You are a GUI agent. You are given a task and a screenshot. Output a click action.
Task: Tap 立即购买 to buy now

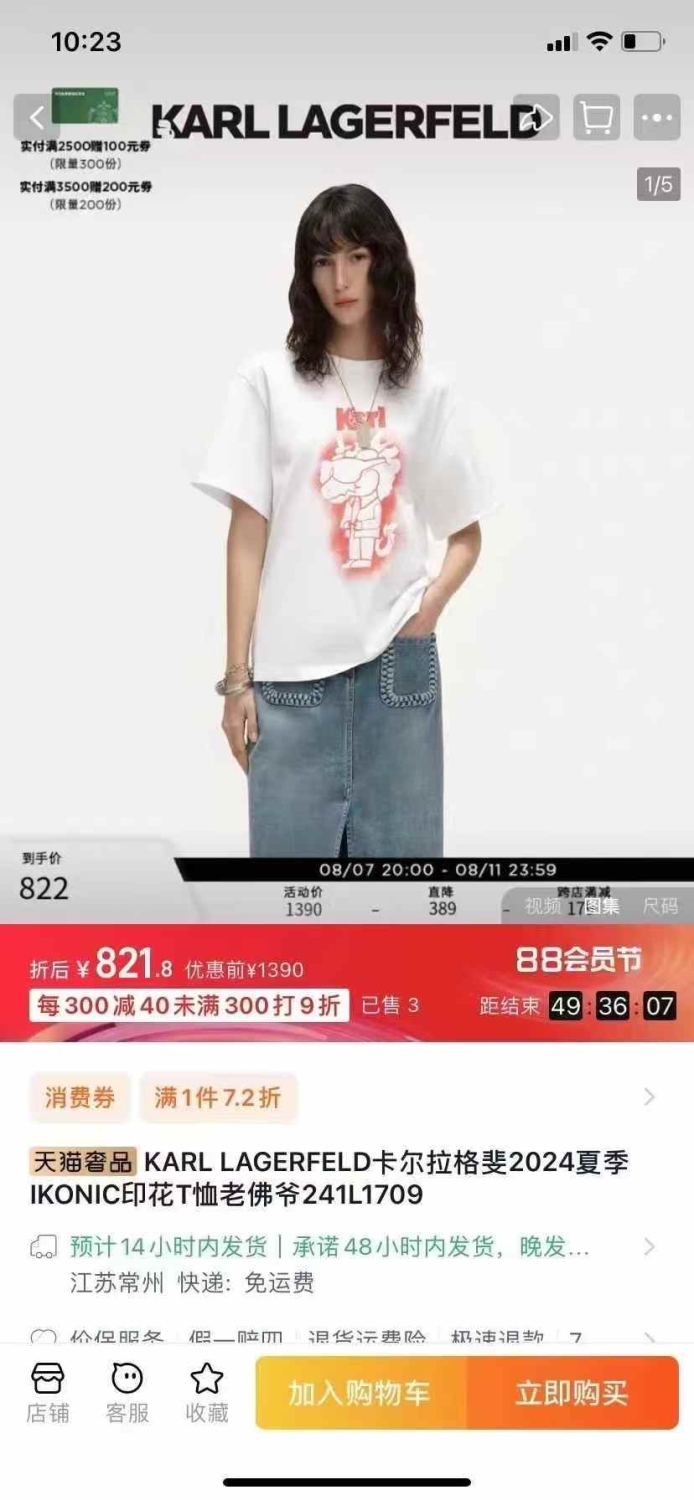click(573, 1393)
